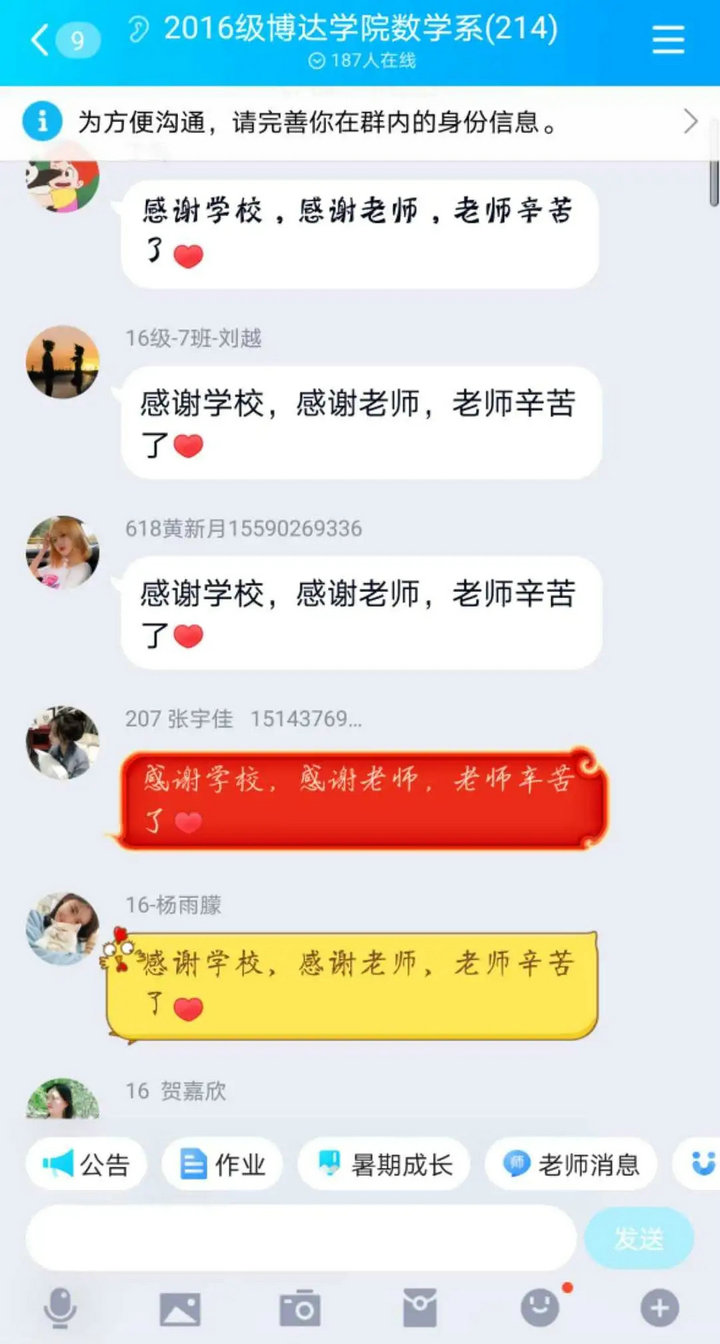Open more options plus icon
Viewport: 720px width, 1344px height.
point(659,1307)
